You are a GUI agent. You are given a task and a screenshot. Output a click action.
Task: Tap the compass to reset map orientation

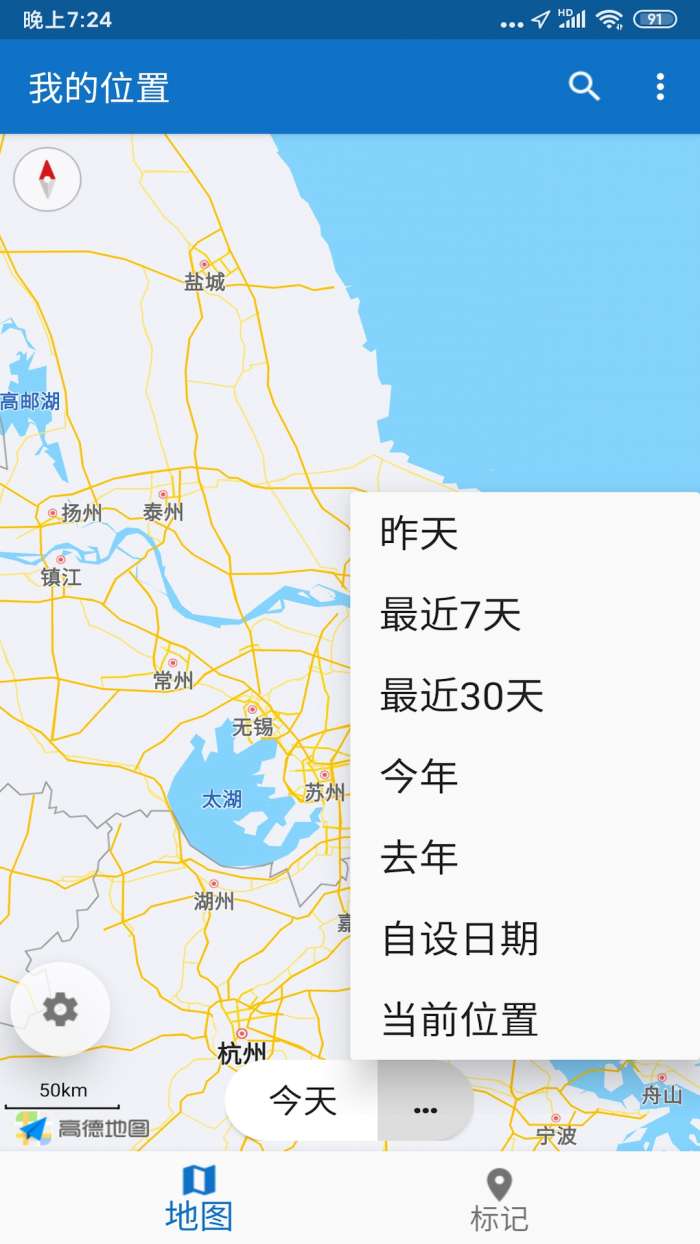click(47, 179)
